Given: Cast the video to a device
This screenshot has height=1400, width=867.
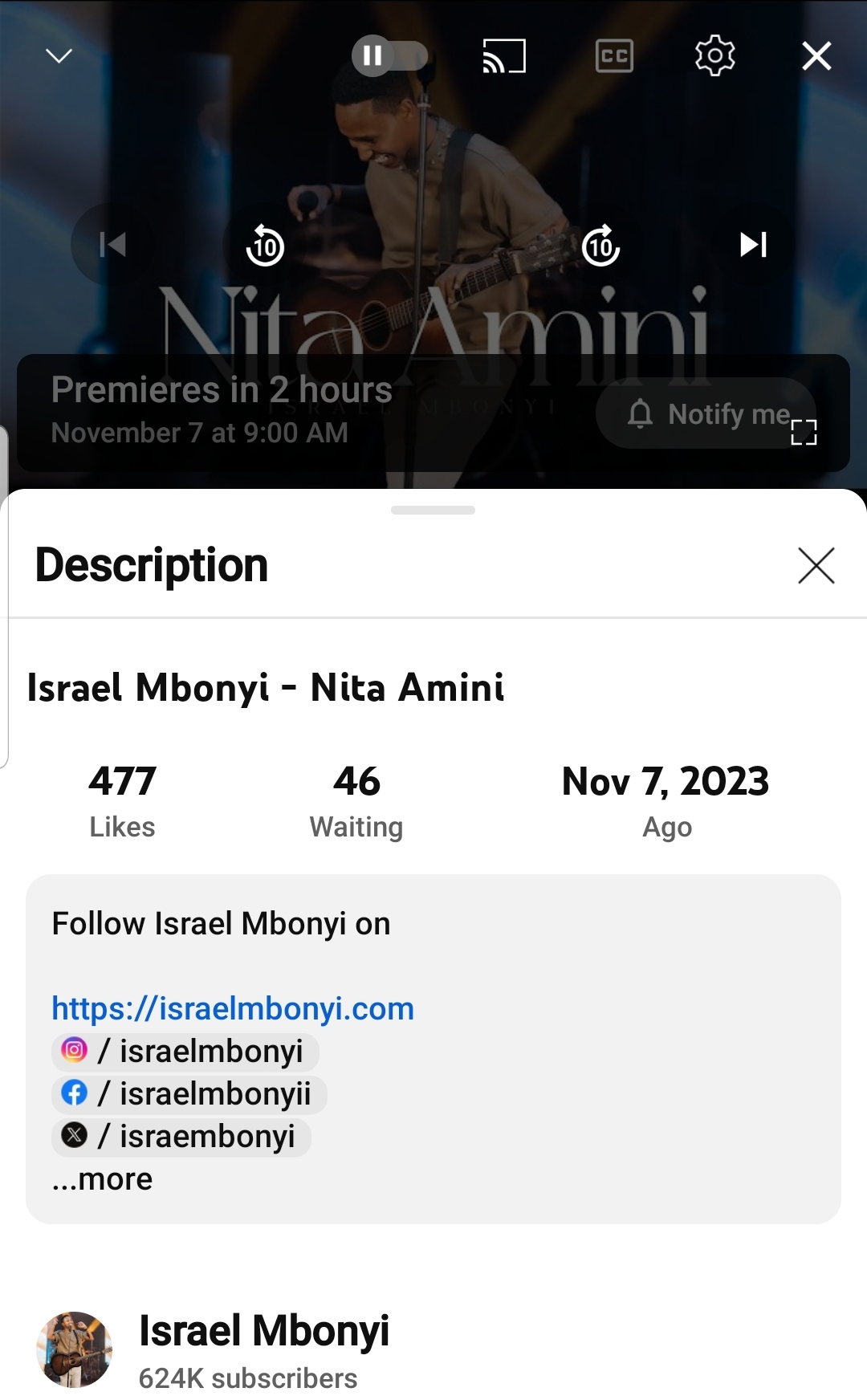Looking at the screenshot, I should pyautogui.click(x=503, y=55).
